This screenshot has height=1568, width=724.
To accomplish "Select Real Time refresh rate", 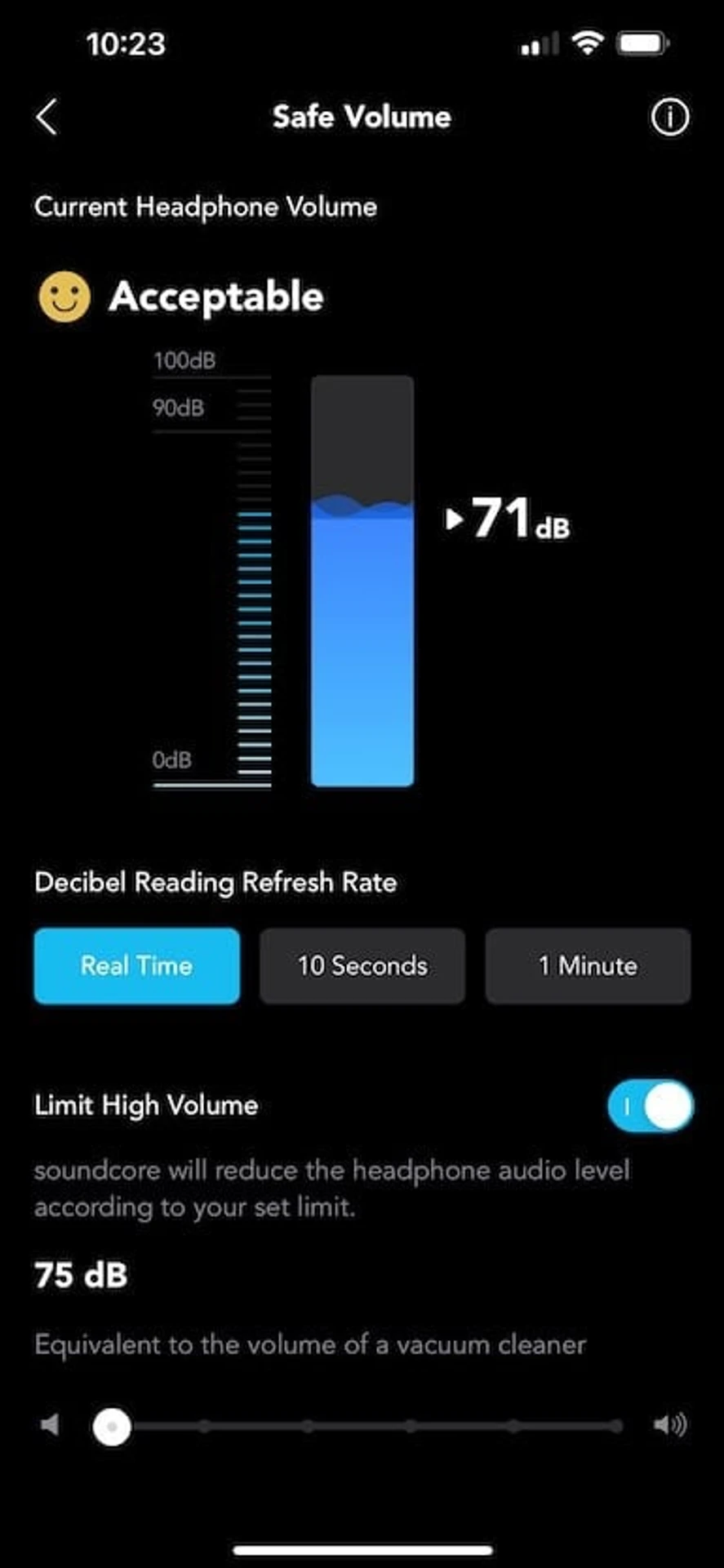I will [137, 965].
